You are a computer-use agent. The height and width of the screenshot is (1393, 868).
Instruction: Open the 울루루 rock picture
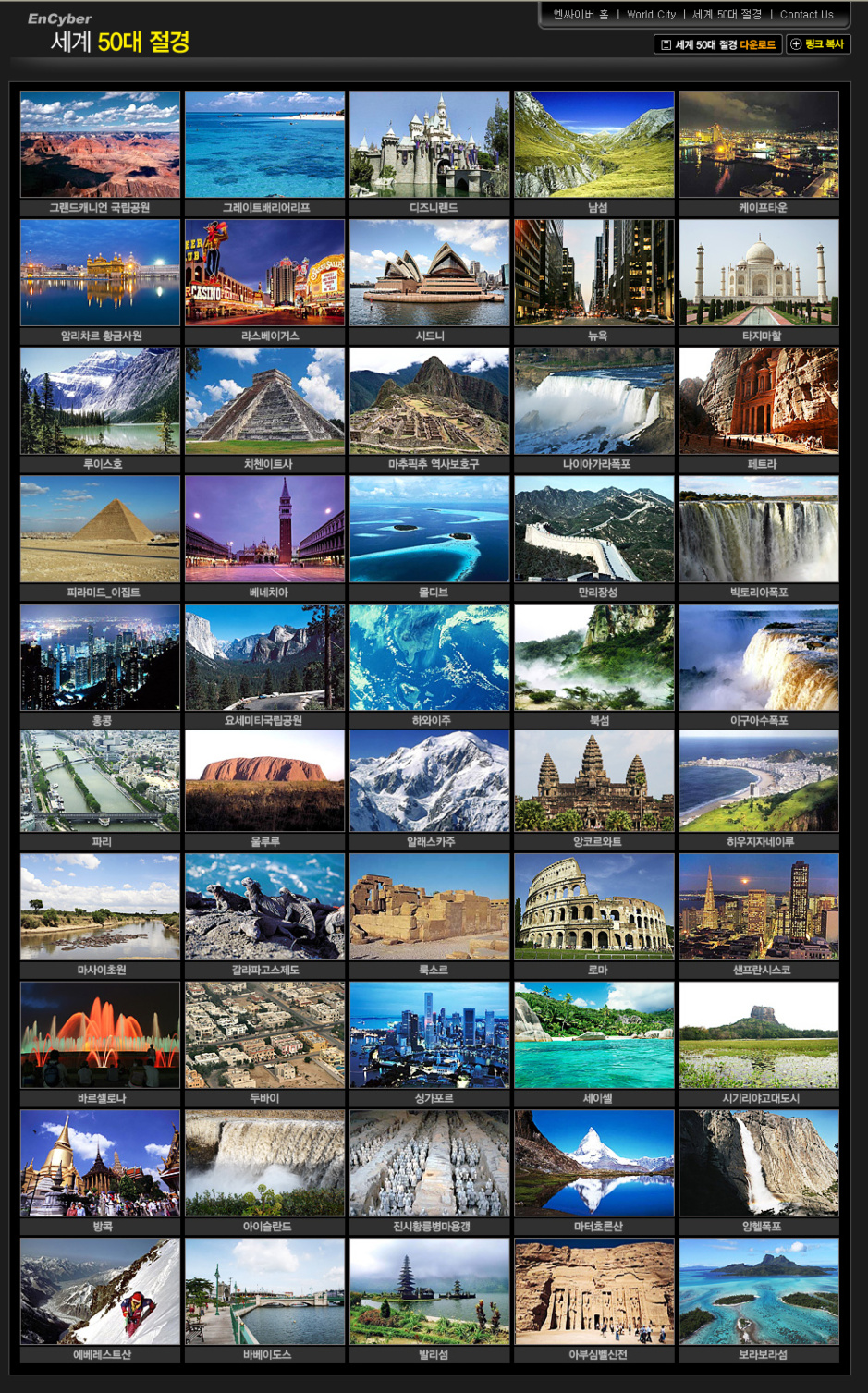coord(264,781)
